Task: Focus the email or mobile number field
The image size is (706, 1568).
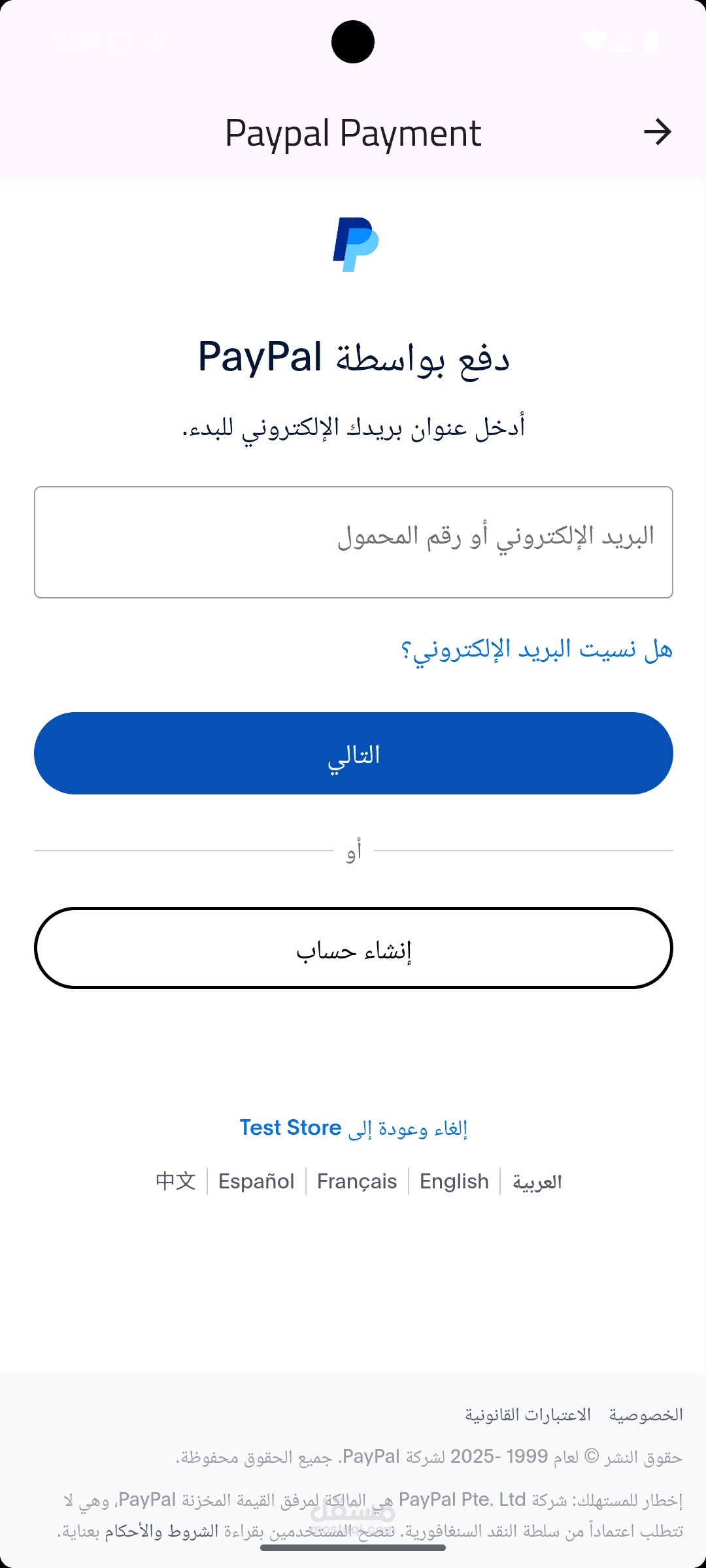Action: point(354,542)
